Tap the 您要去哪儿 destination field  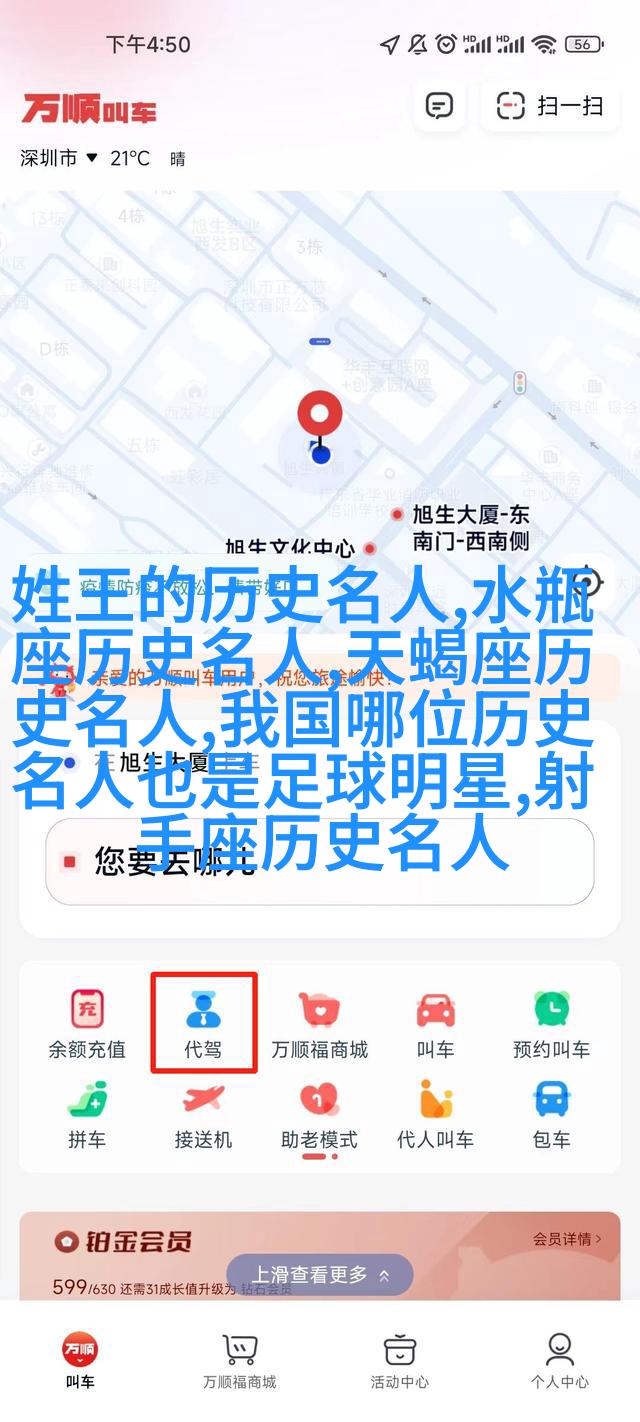pyautogui.click(x=320, y=861)
